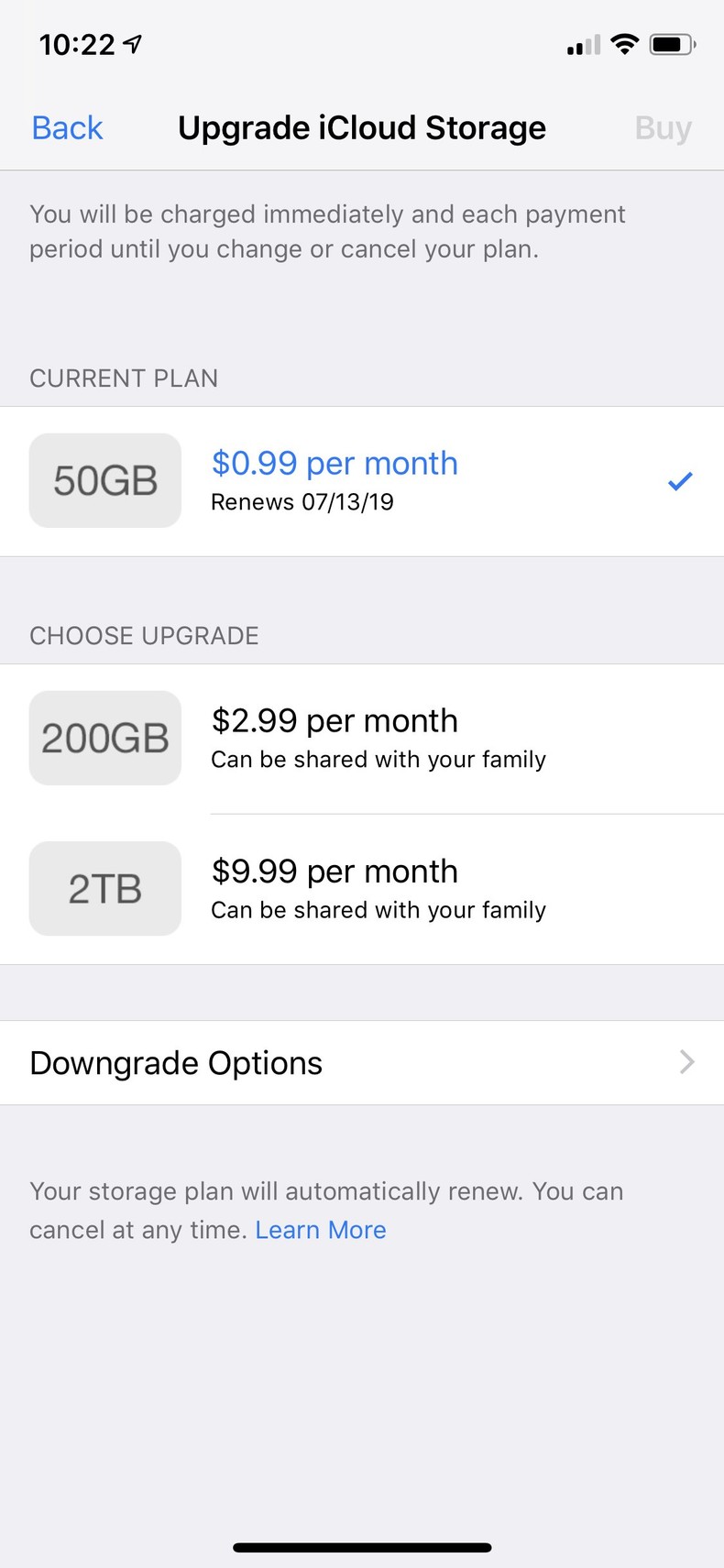The height and width of the screenshot is (1568, 724).
Task: Tap the blue checkmark on the current plan
Action: (x=680, y=480)
